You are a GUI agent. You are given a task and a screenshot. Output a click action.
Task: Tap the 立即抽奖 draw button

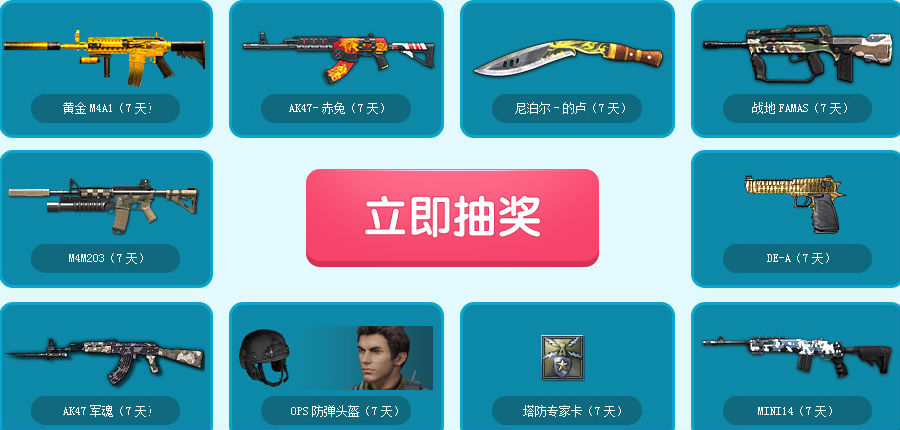click(x=452, y=217)
